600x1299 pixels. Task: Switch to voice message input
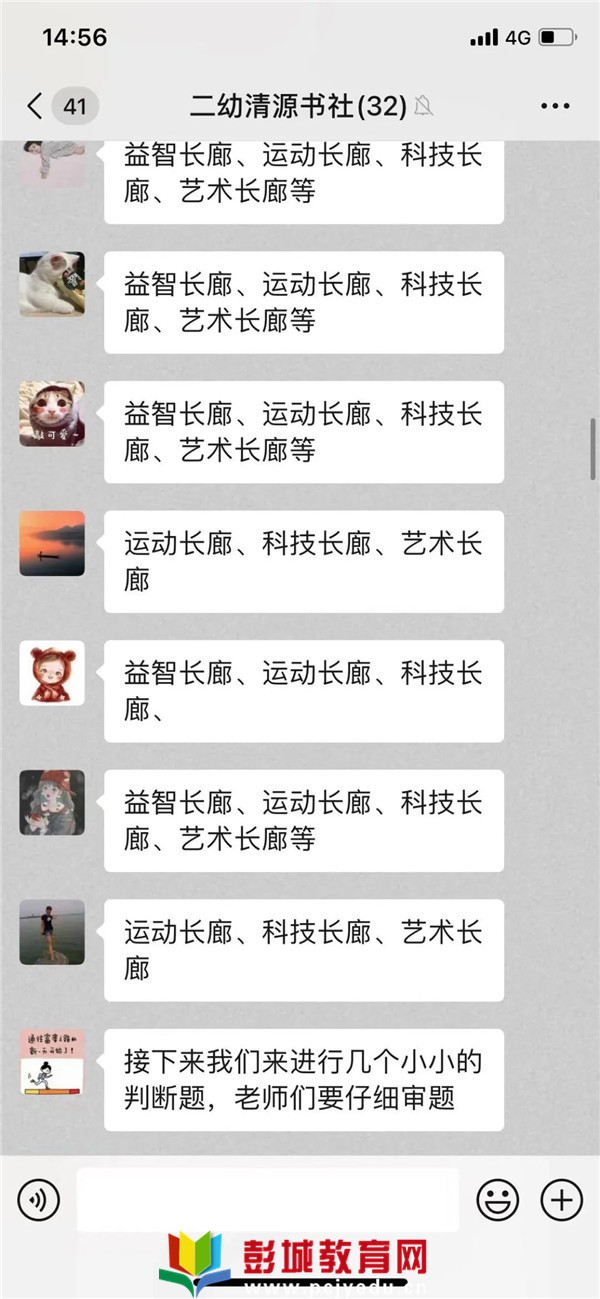coord(38,1198)
